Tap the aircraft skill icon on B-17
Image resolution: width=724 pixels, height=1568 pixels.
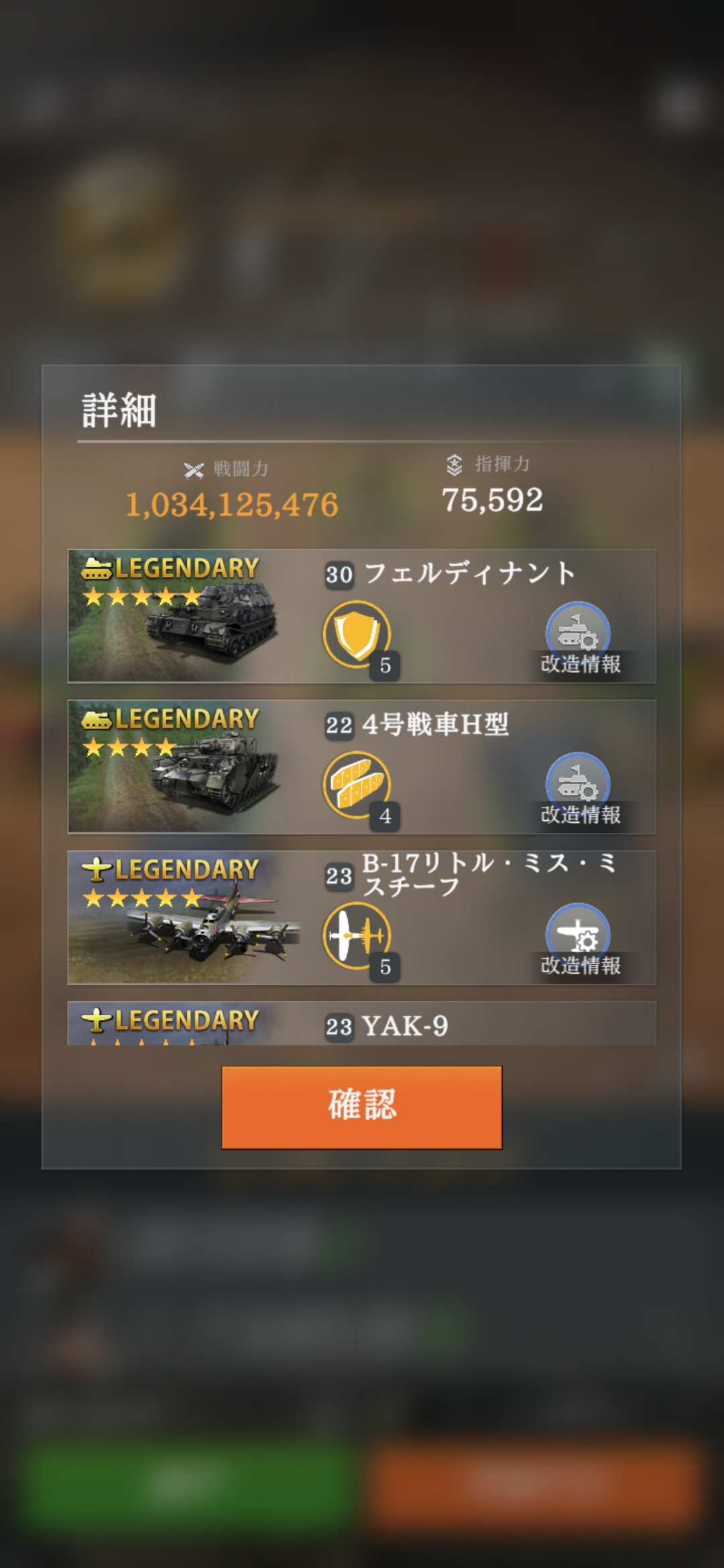coord(357,935)
